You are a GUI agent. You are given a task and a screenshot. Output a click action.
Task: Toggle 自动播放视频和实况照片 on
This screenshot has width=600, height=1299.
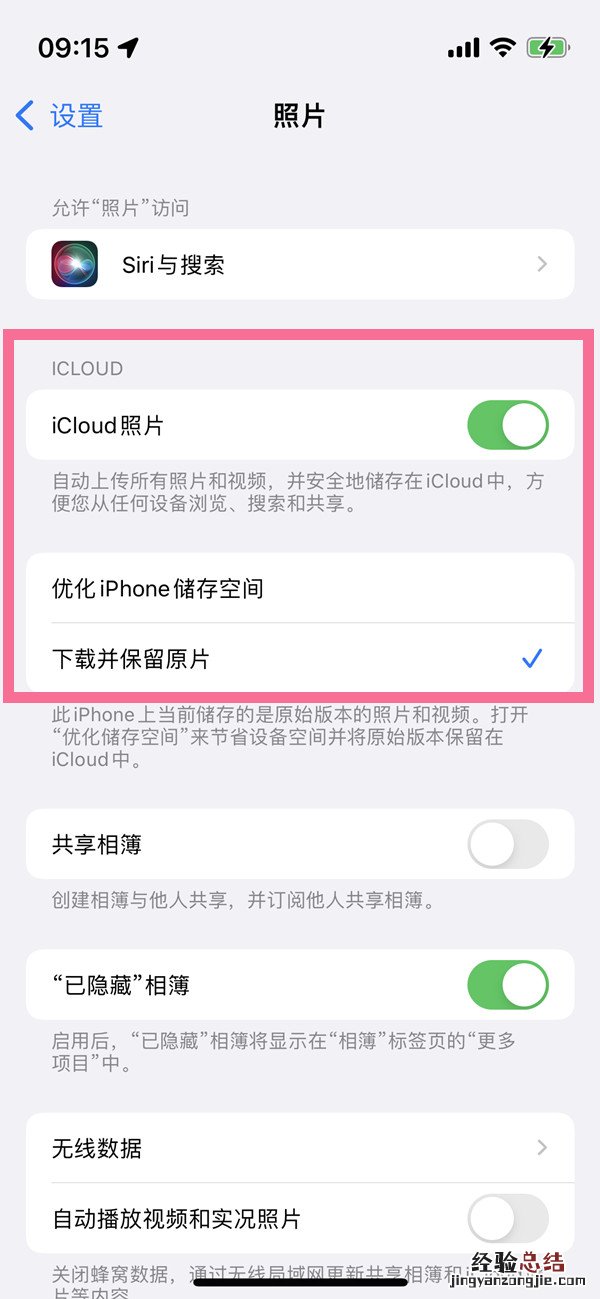point(508,1218)
